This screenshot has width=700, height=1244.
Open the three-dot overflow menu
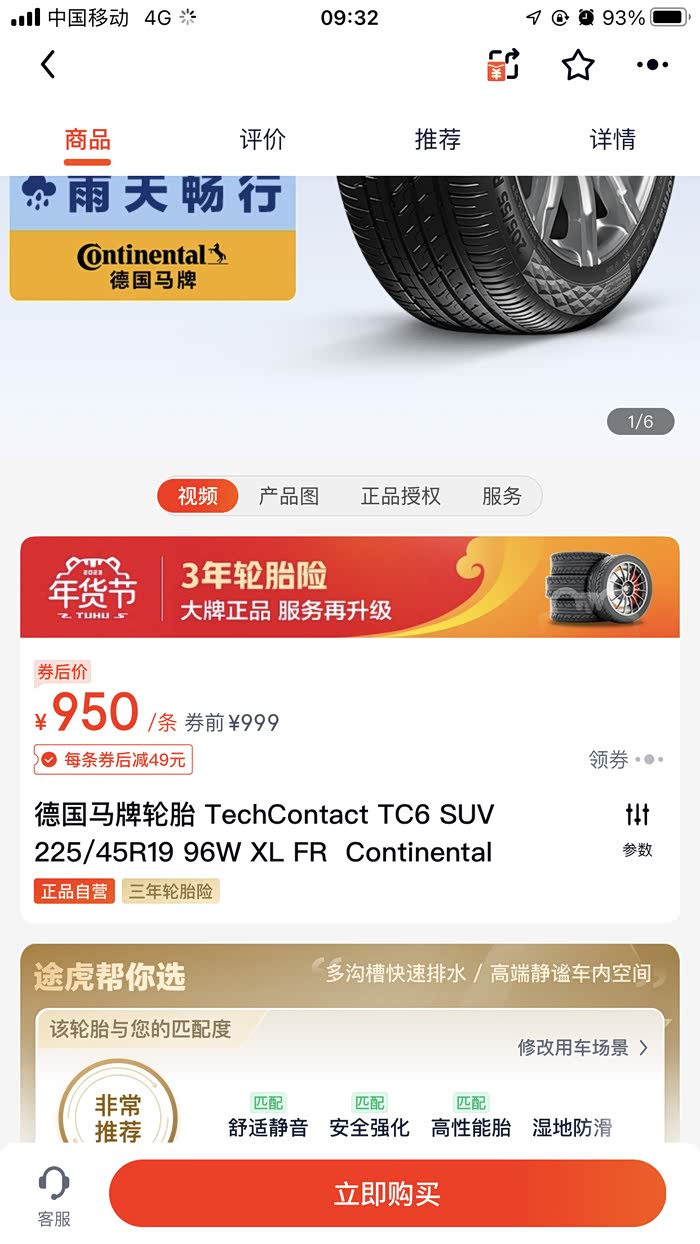[x=652, y=65]
